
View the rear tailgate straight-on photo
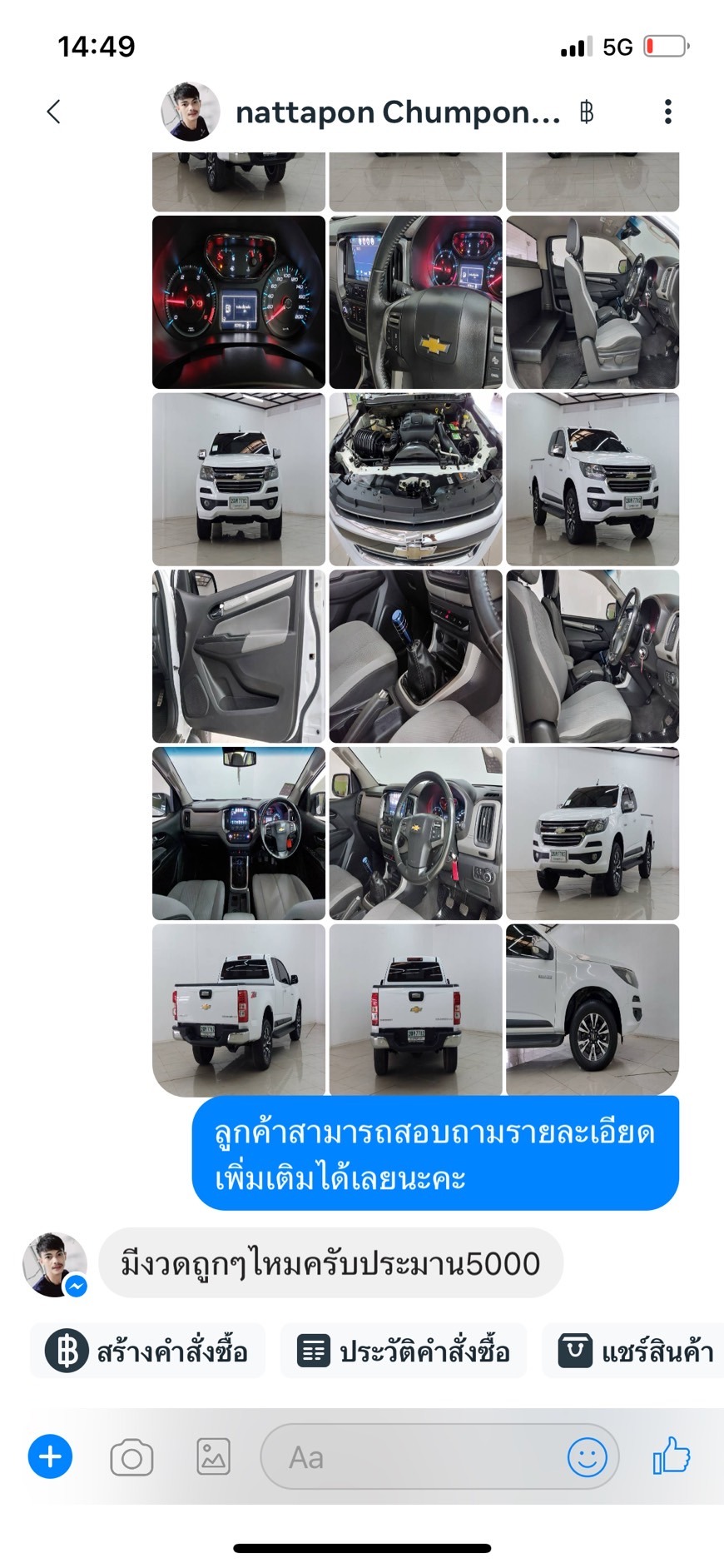[415, 1009]
